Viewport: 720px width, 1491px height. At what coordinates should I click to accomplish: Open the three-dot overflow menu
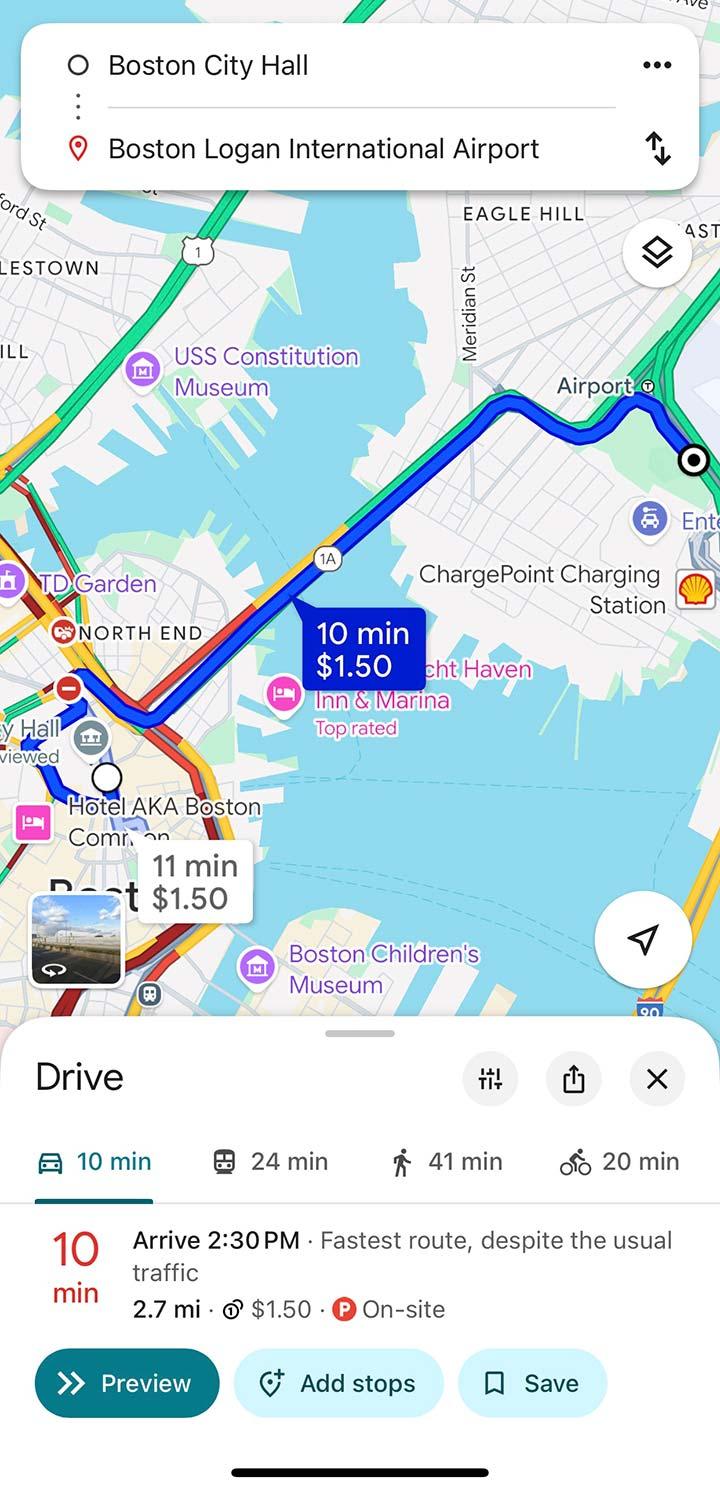657,66
